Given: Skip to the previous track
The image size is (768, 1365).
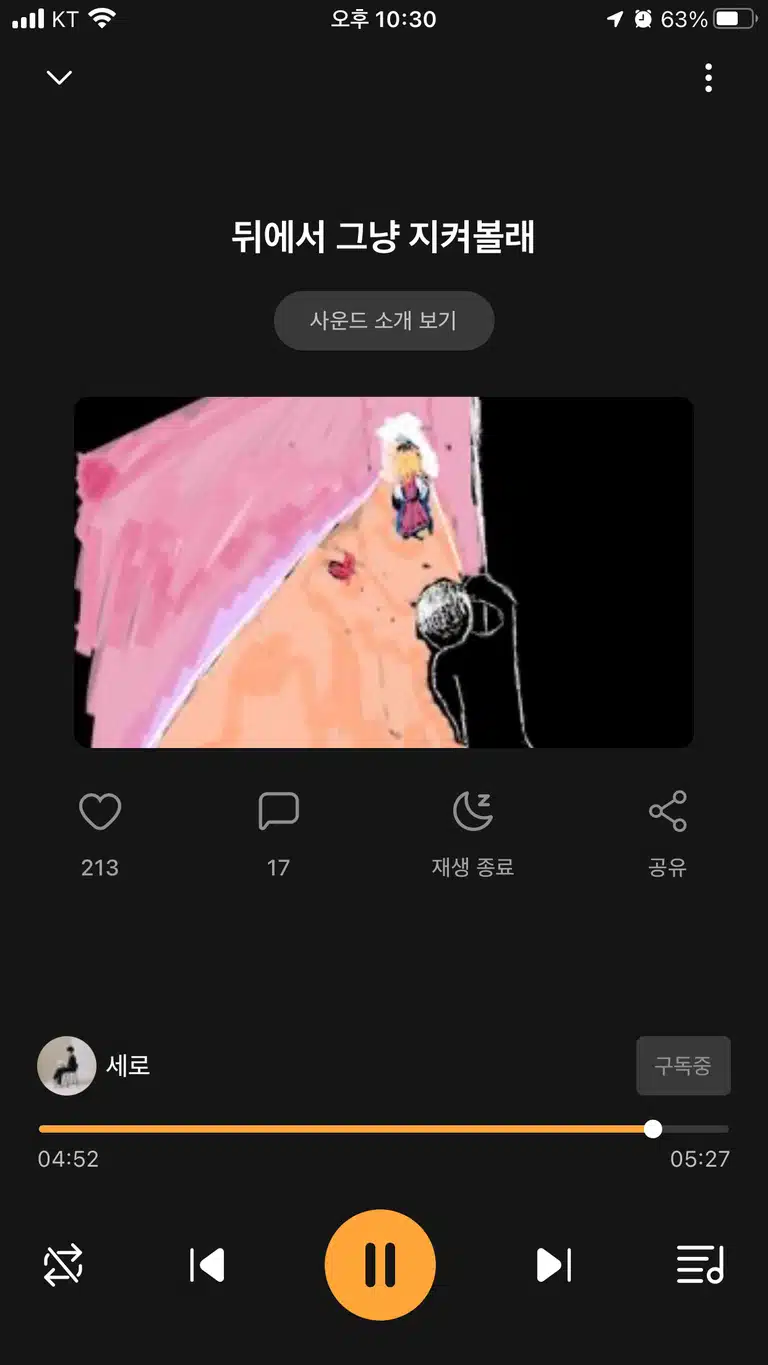Looking at the screenshot, I should [x=207, y=1265].
